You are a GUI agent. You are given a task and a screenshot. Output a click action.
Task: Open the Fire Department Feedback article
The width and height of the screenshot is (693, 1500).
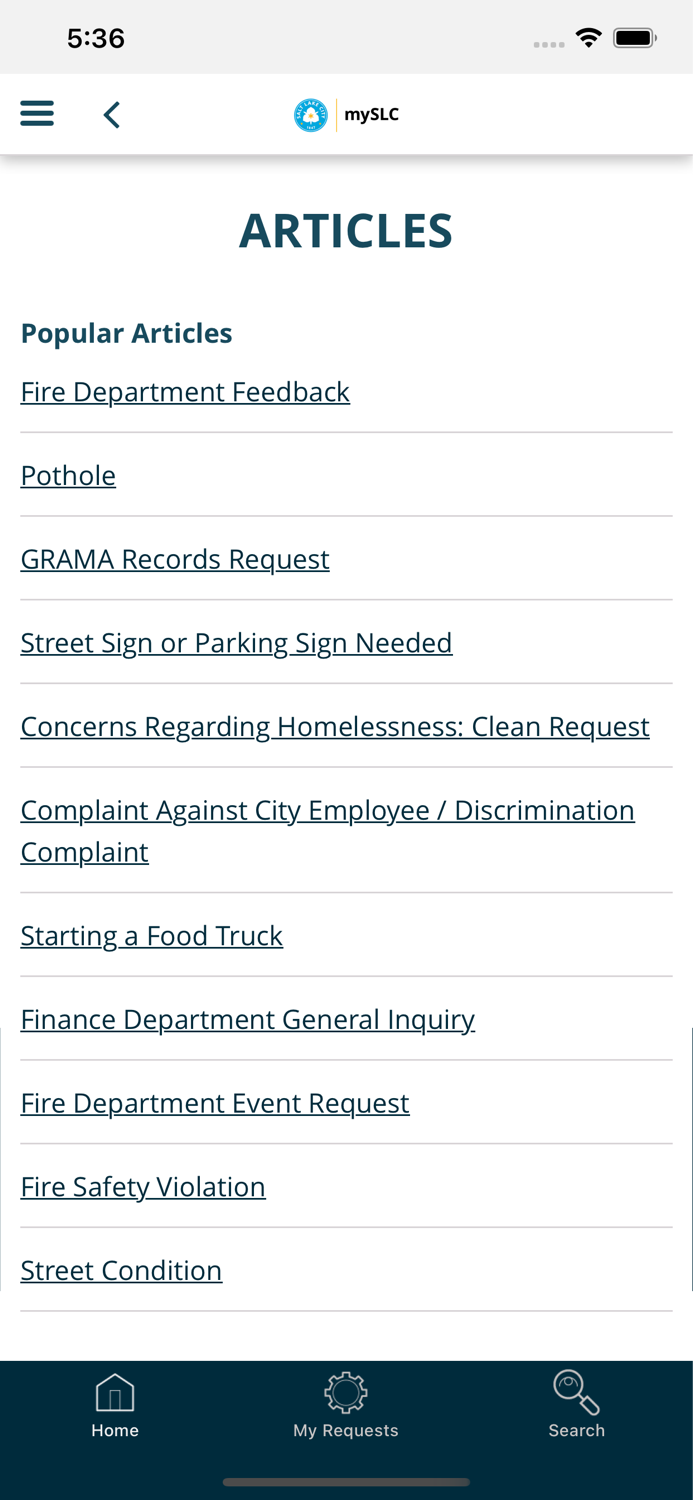tap(185, 392)
